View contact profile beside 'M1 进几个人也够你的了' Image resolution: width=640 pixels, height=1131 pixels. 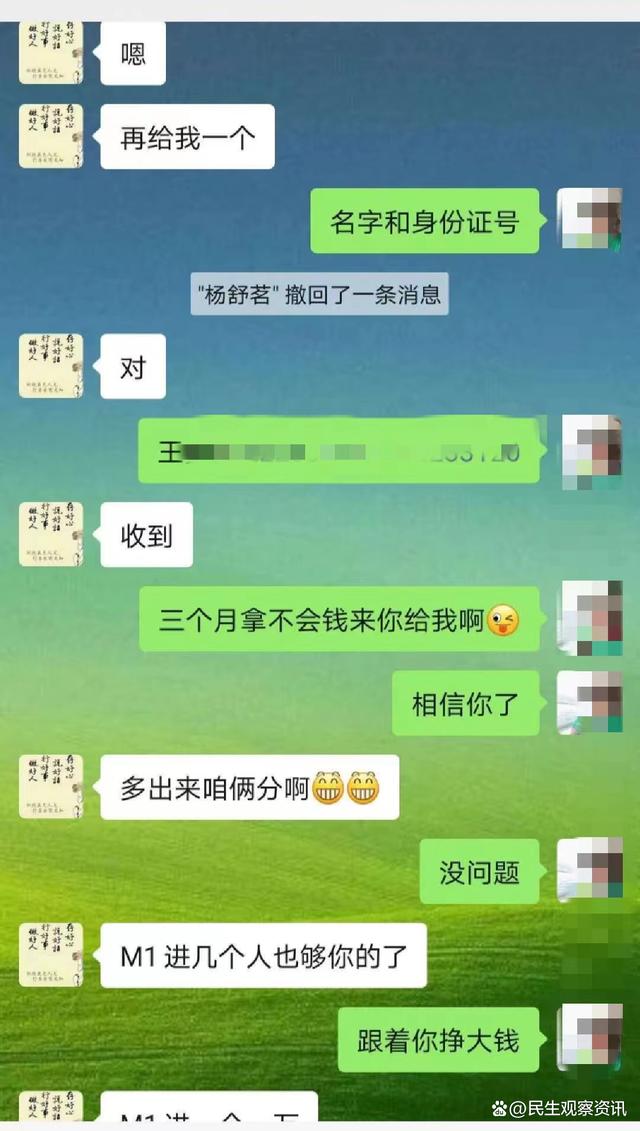point(51,955)
